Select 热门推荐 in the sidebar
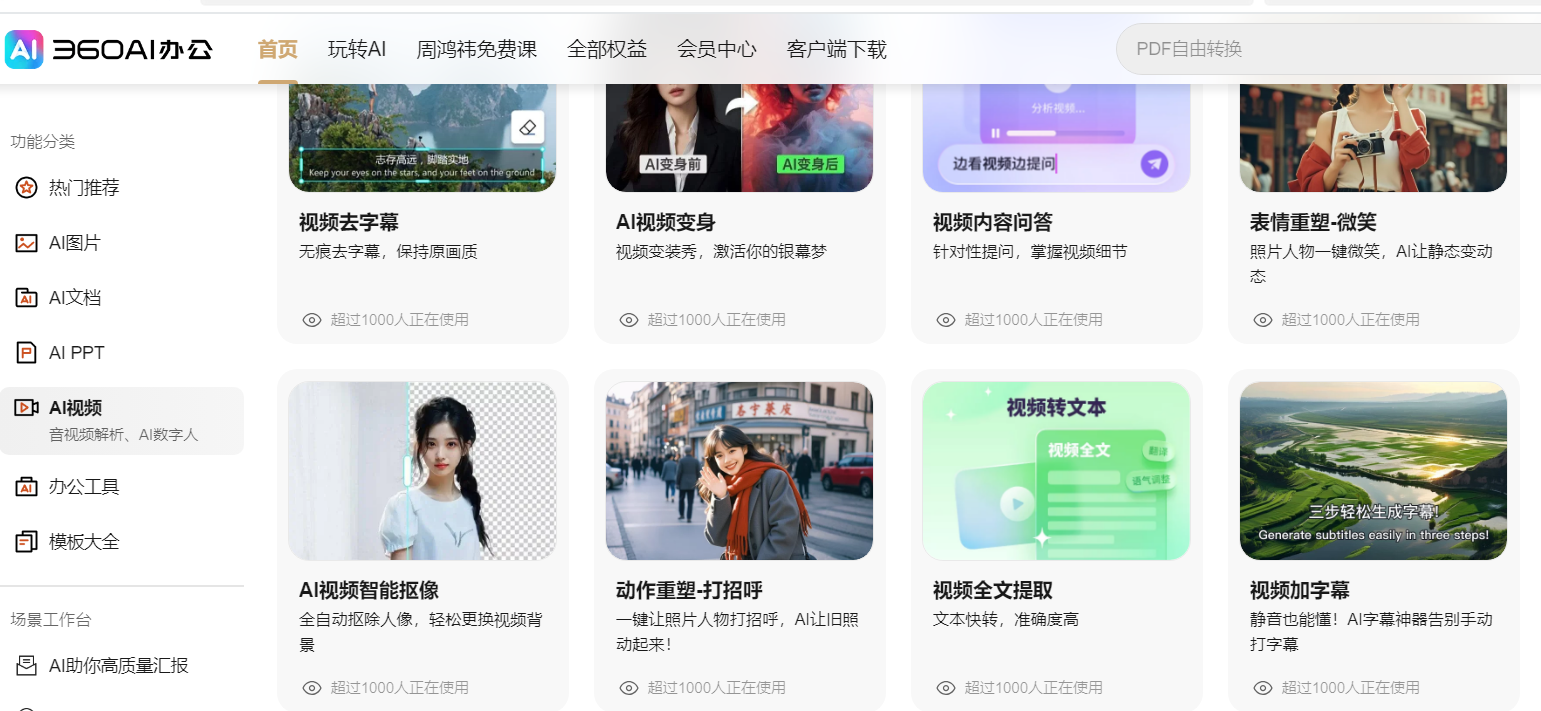 tap(84, 188)
